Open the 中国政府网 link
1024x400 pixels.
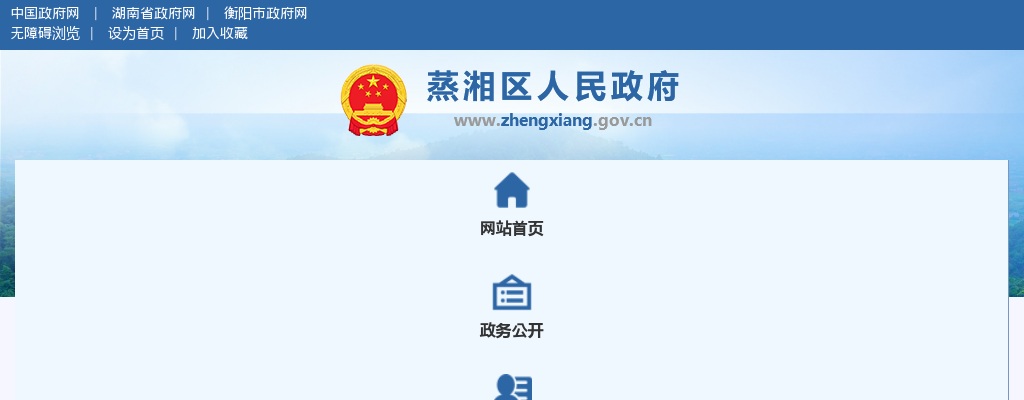tap(45, 13)
